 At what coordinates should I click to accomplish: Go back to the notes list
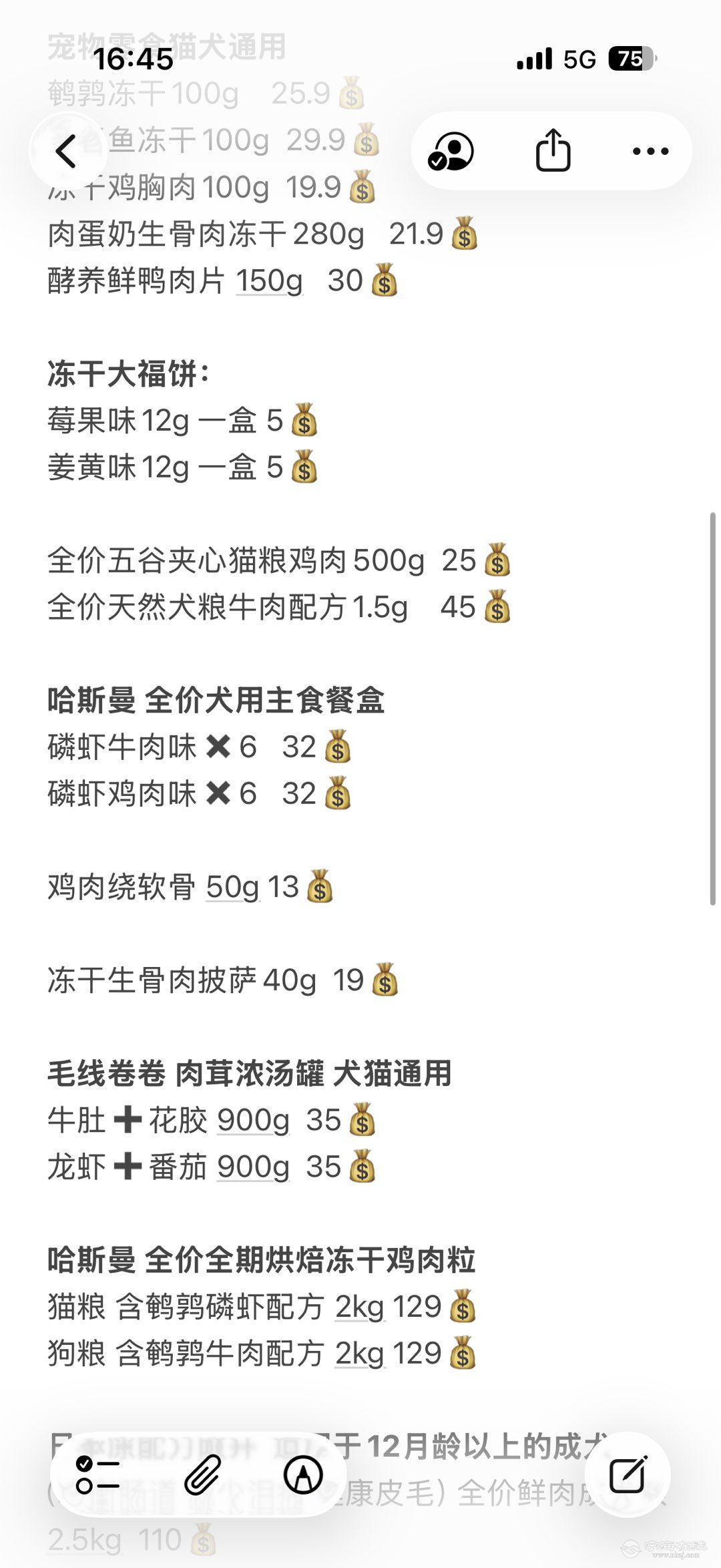pos(67,151)
